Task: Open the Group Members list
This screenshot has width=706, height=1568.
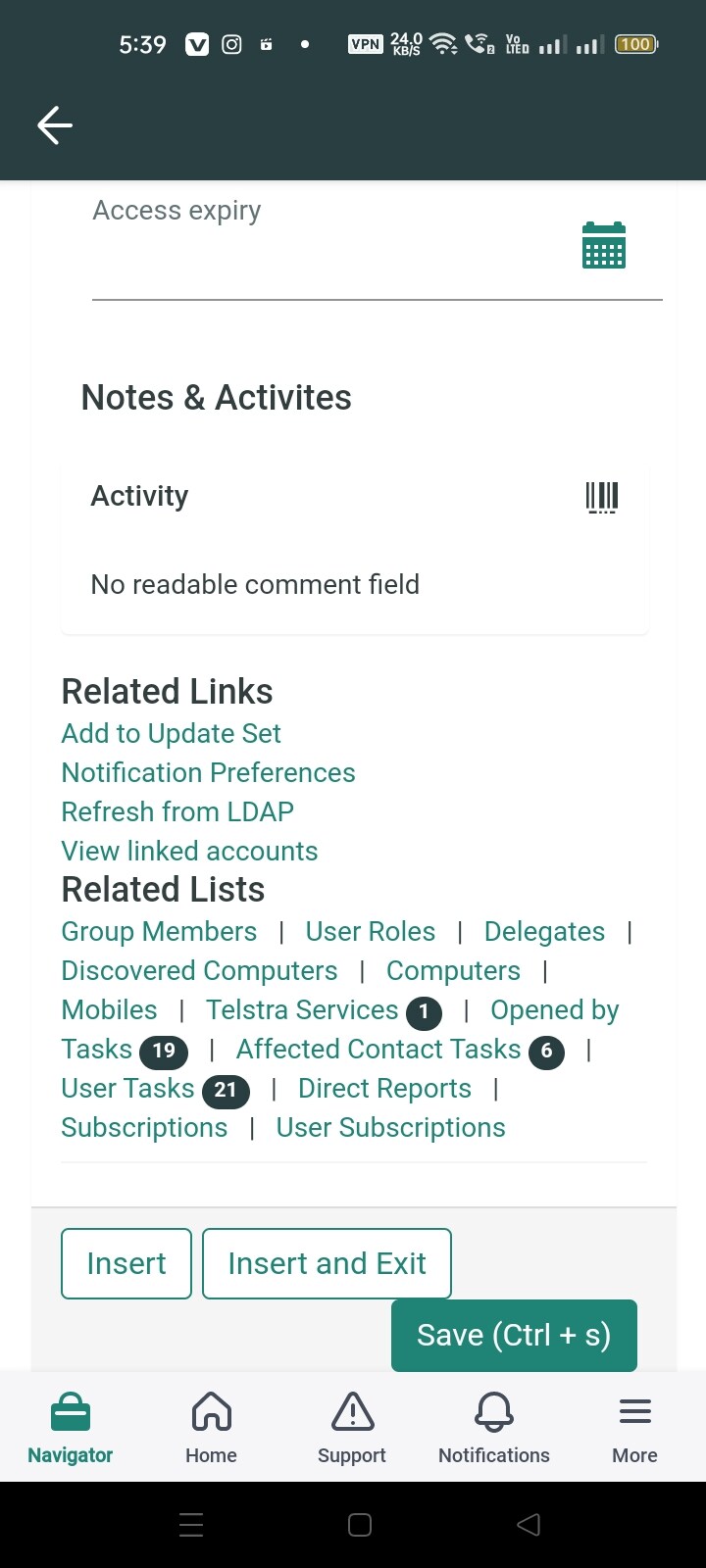Action: point(159,931)
